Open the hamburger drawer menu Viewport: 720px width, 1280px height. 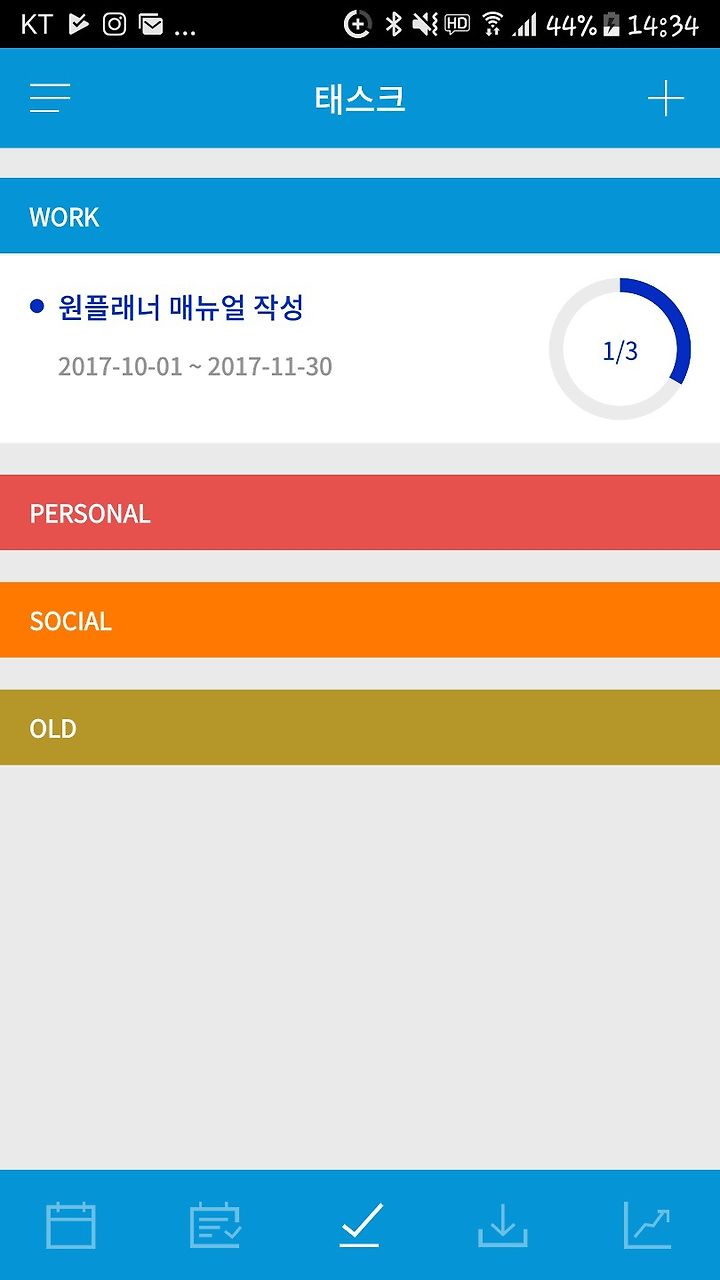click(50, 98)
